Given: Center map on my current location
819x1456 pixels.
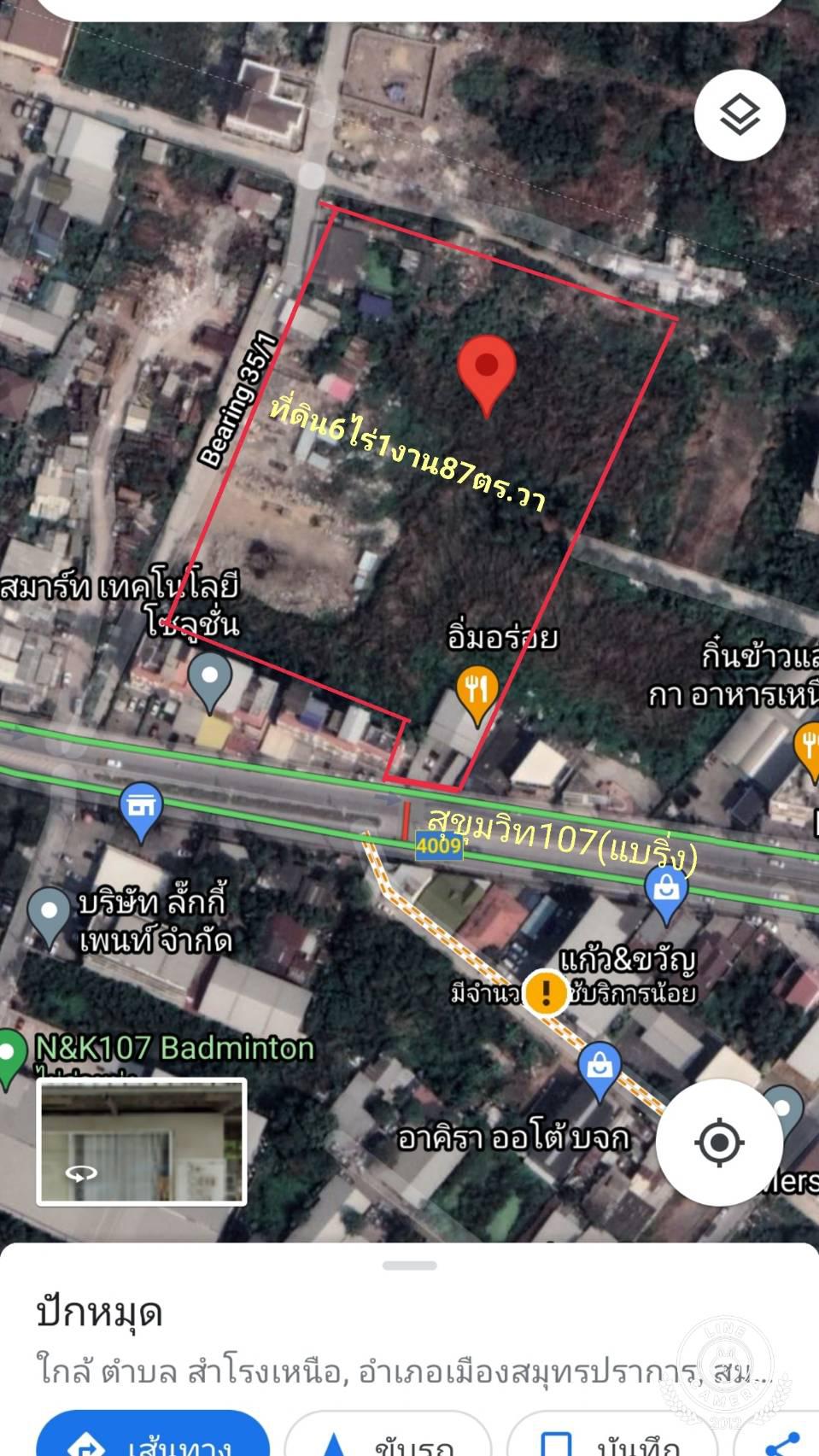Looking at the screenshot, I should coord(718,1142).
